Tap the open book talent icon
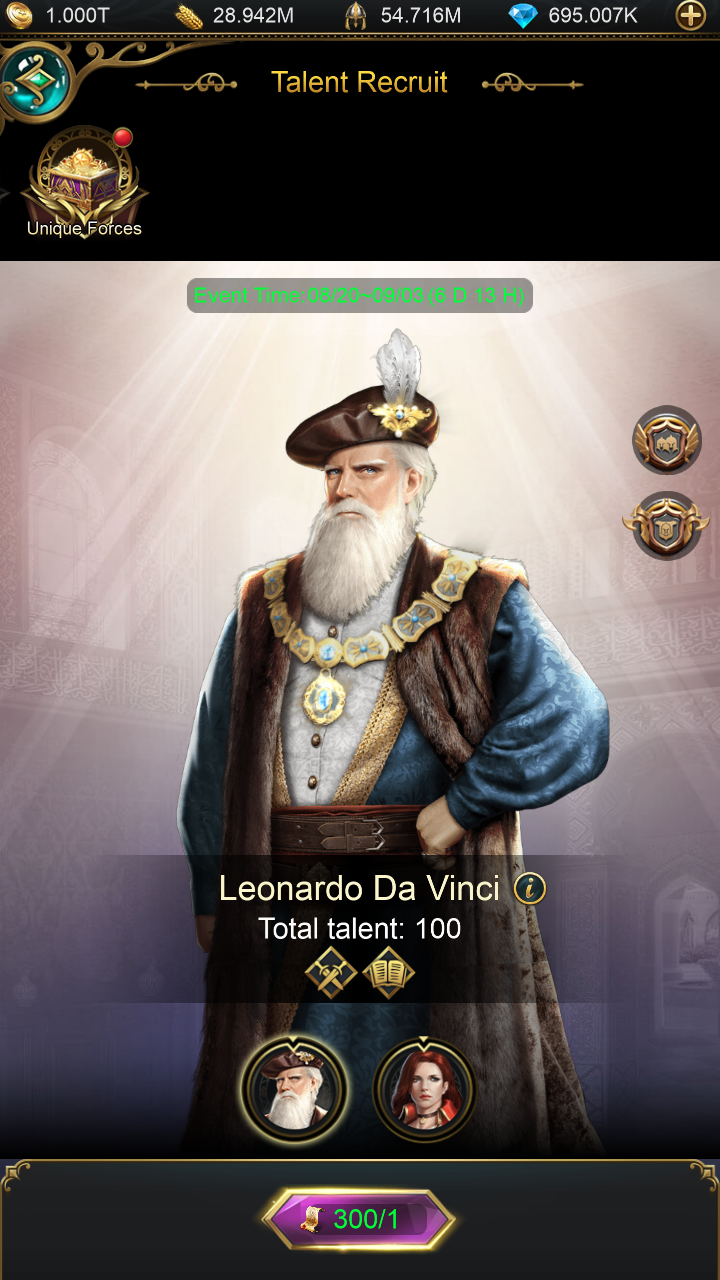Image resolution: width=720 pixels, height=1280 pixels. pos(388,973)
